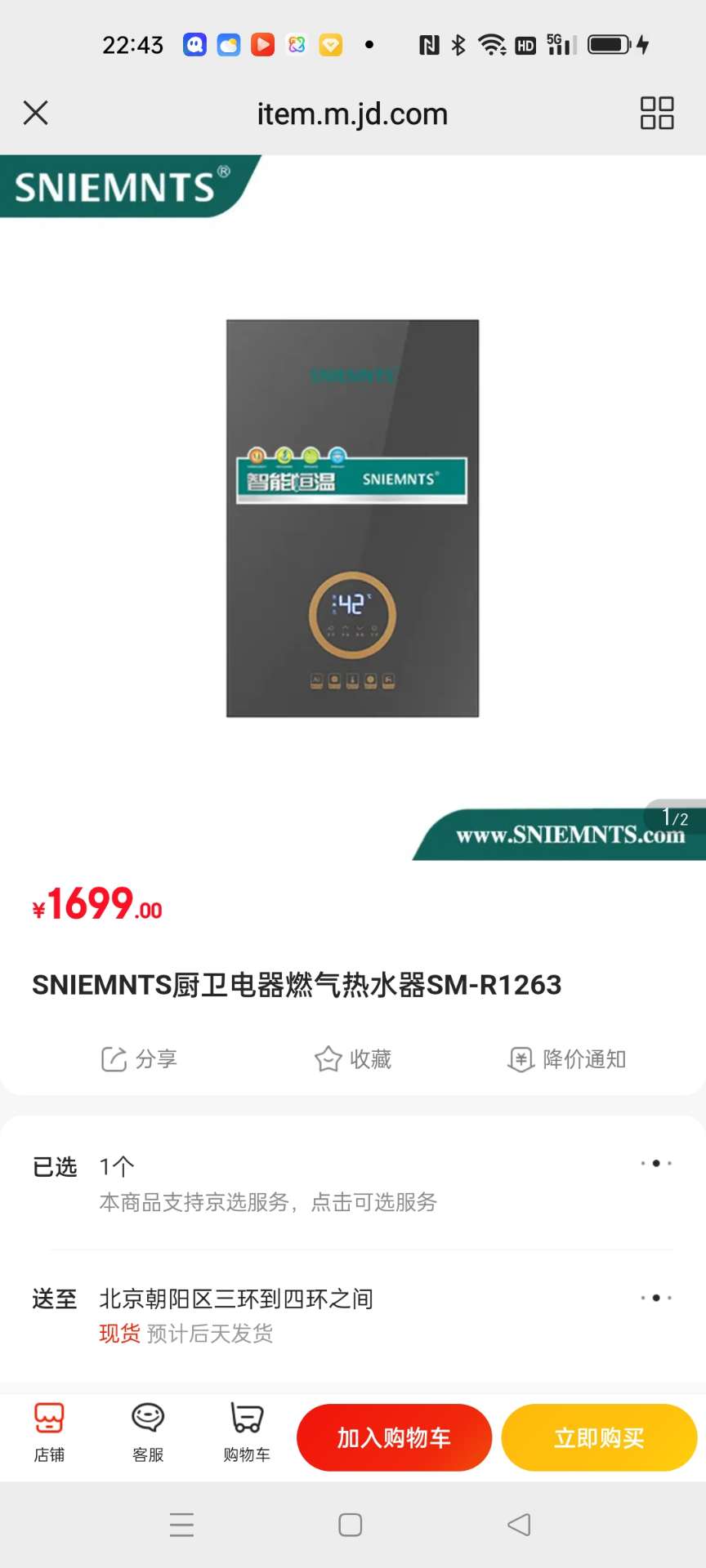The height and width of the screenshot is (1568, 706).
Task: Visit the 店铺 store page
Action: [49, 1434]
